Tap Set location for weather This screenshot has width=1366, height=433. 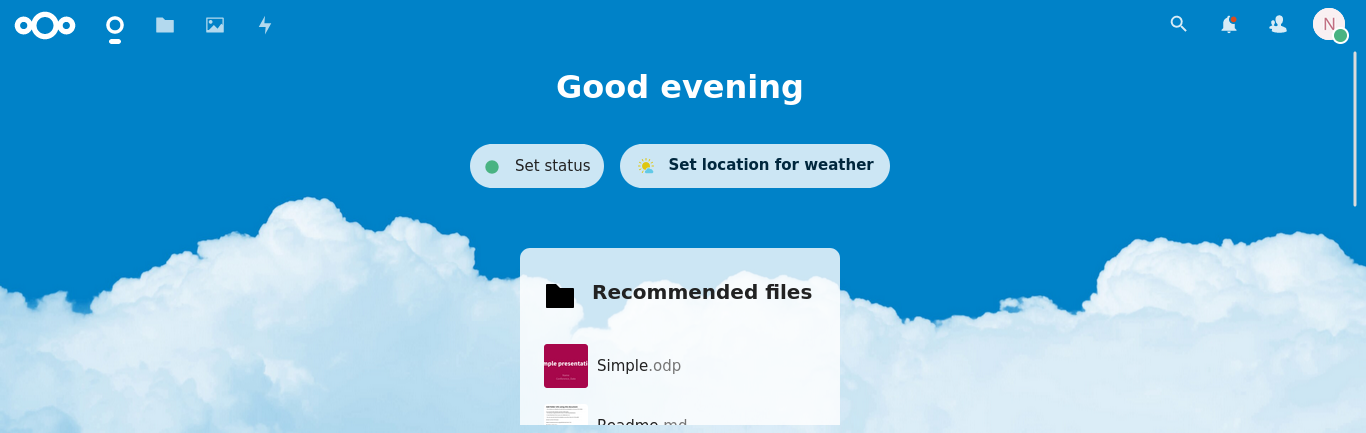[755, 166]
